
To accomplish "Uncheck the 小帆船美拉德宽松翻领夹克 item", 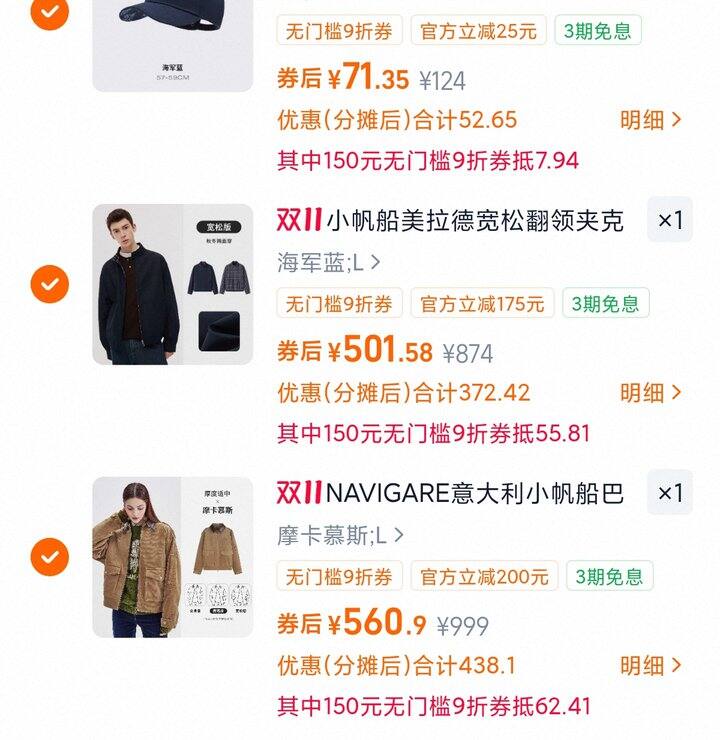I will click(49, 285).
